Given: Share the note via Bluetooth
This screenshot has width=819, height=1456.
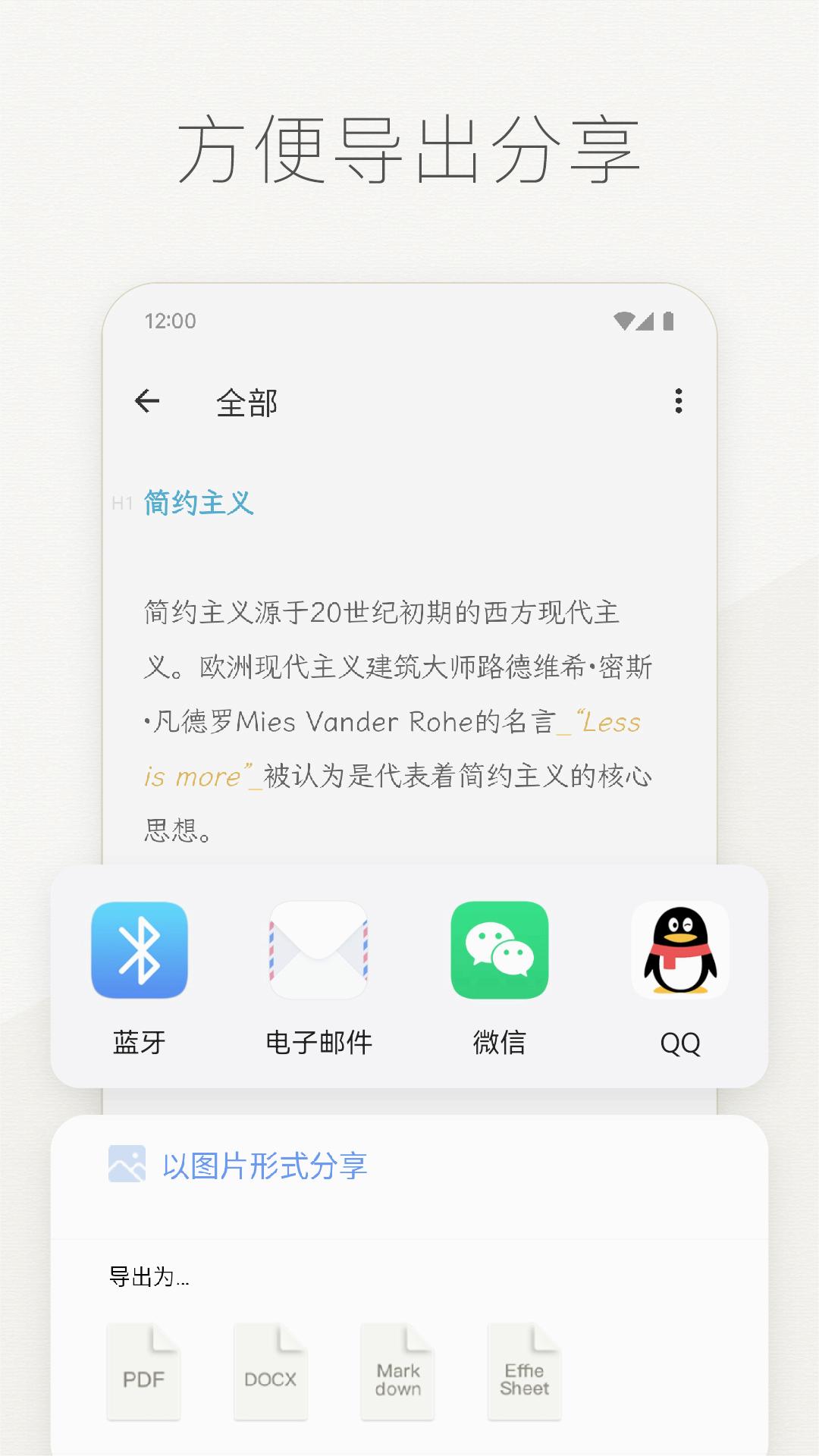Looking at the screenshot, I should (139, 950).
